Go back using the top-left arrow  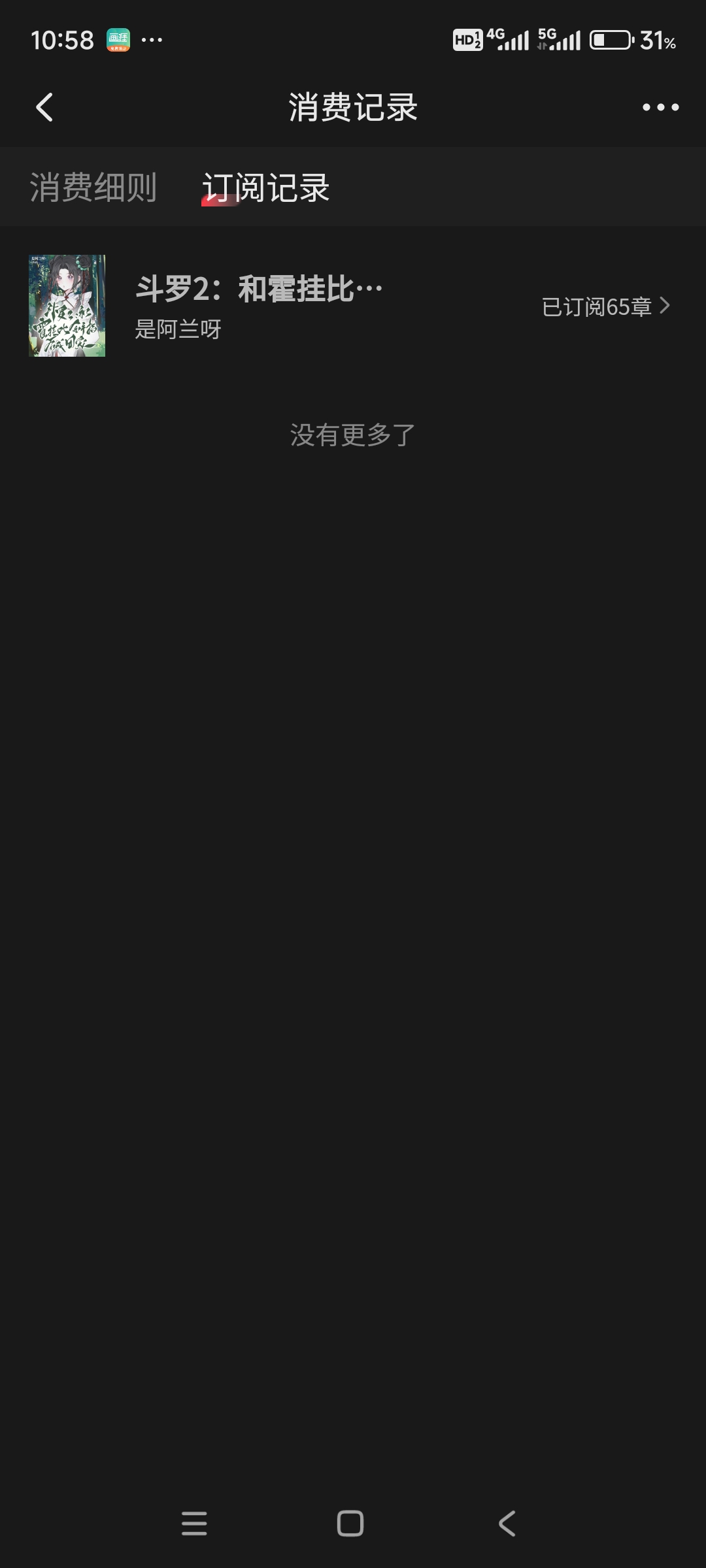coord(44,107)
